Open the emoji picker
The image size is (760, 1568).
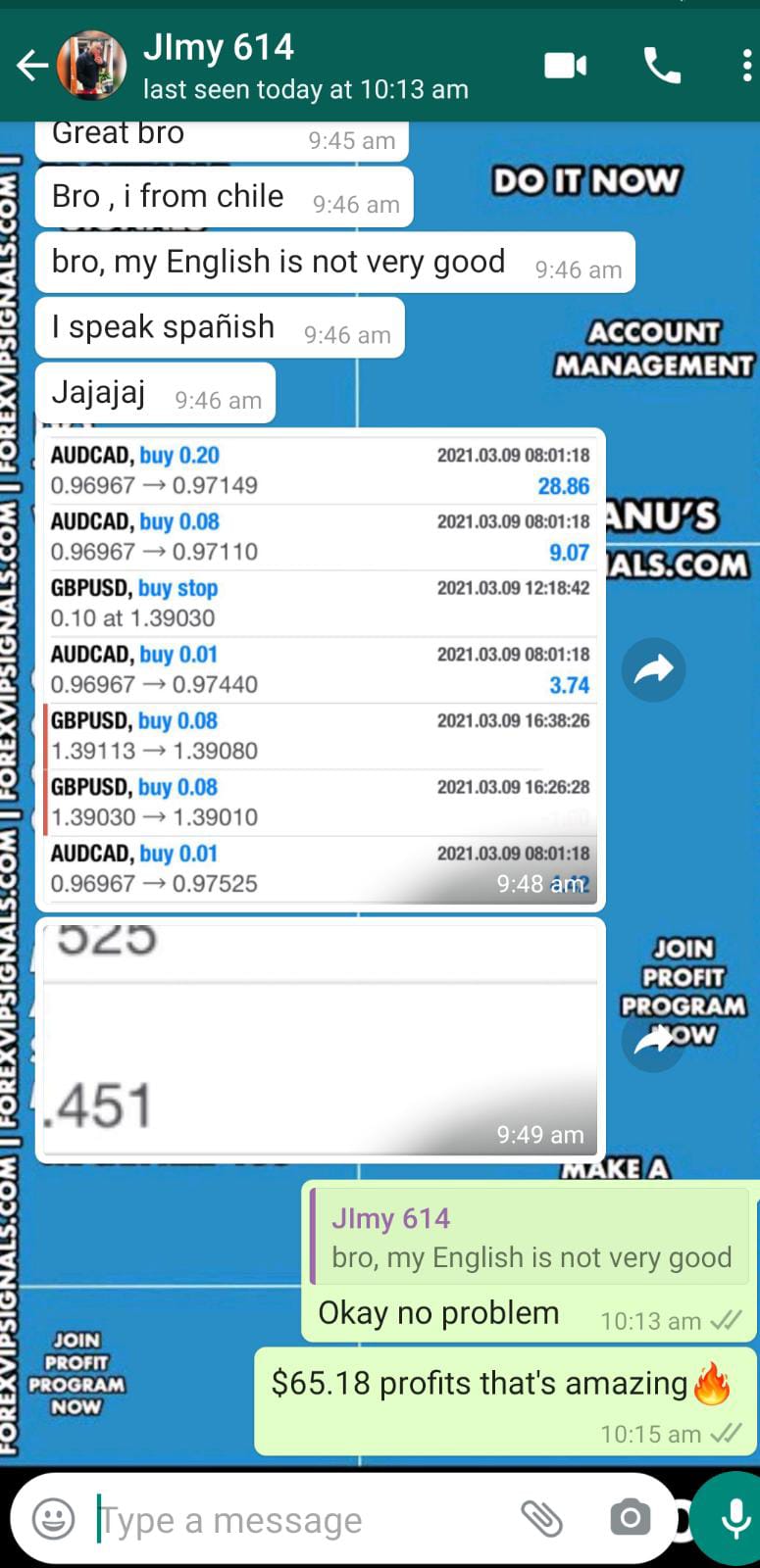(x=53, y=1520)
